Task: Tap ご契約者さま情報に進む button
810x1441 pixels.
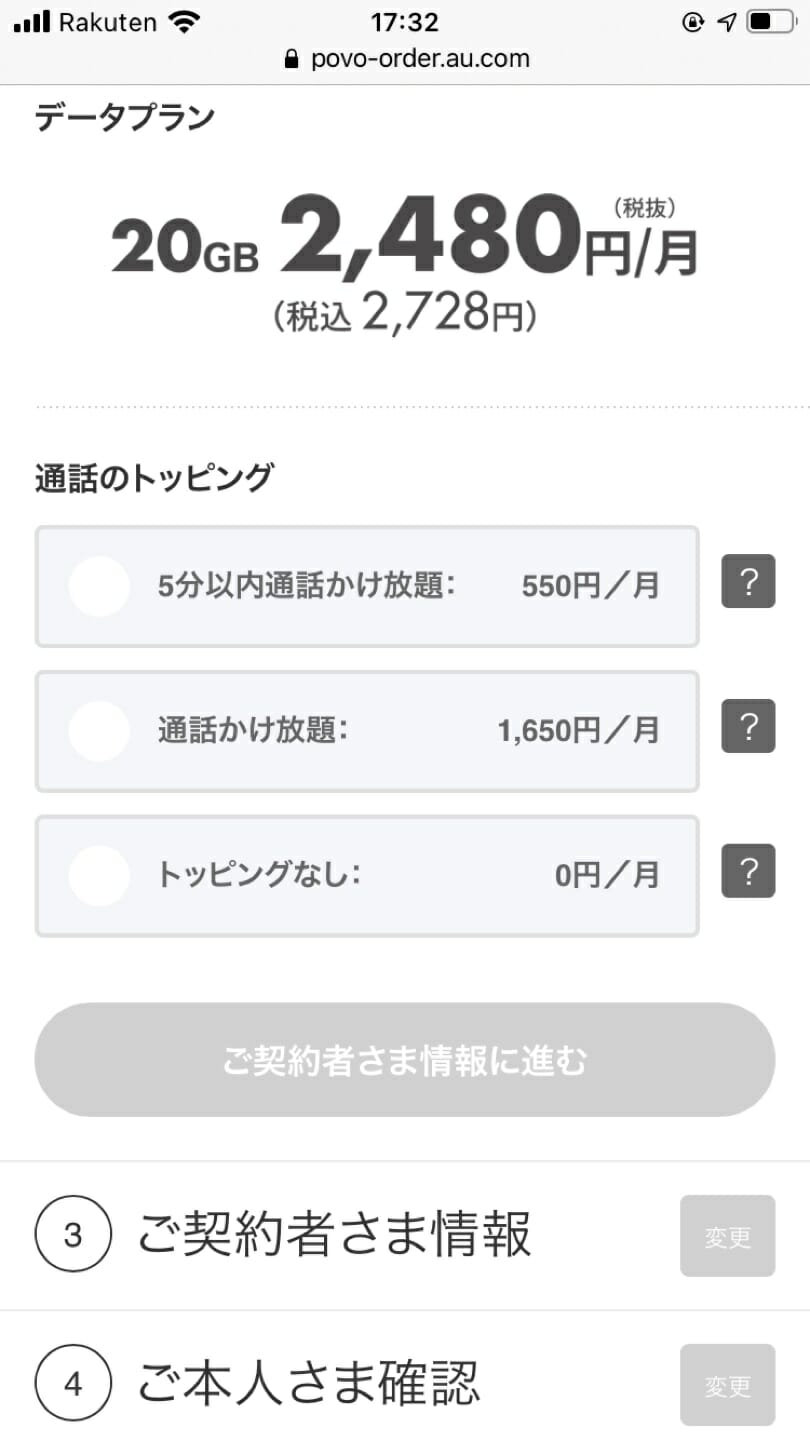Action: [405, 1060]
